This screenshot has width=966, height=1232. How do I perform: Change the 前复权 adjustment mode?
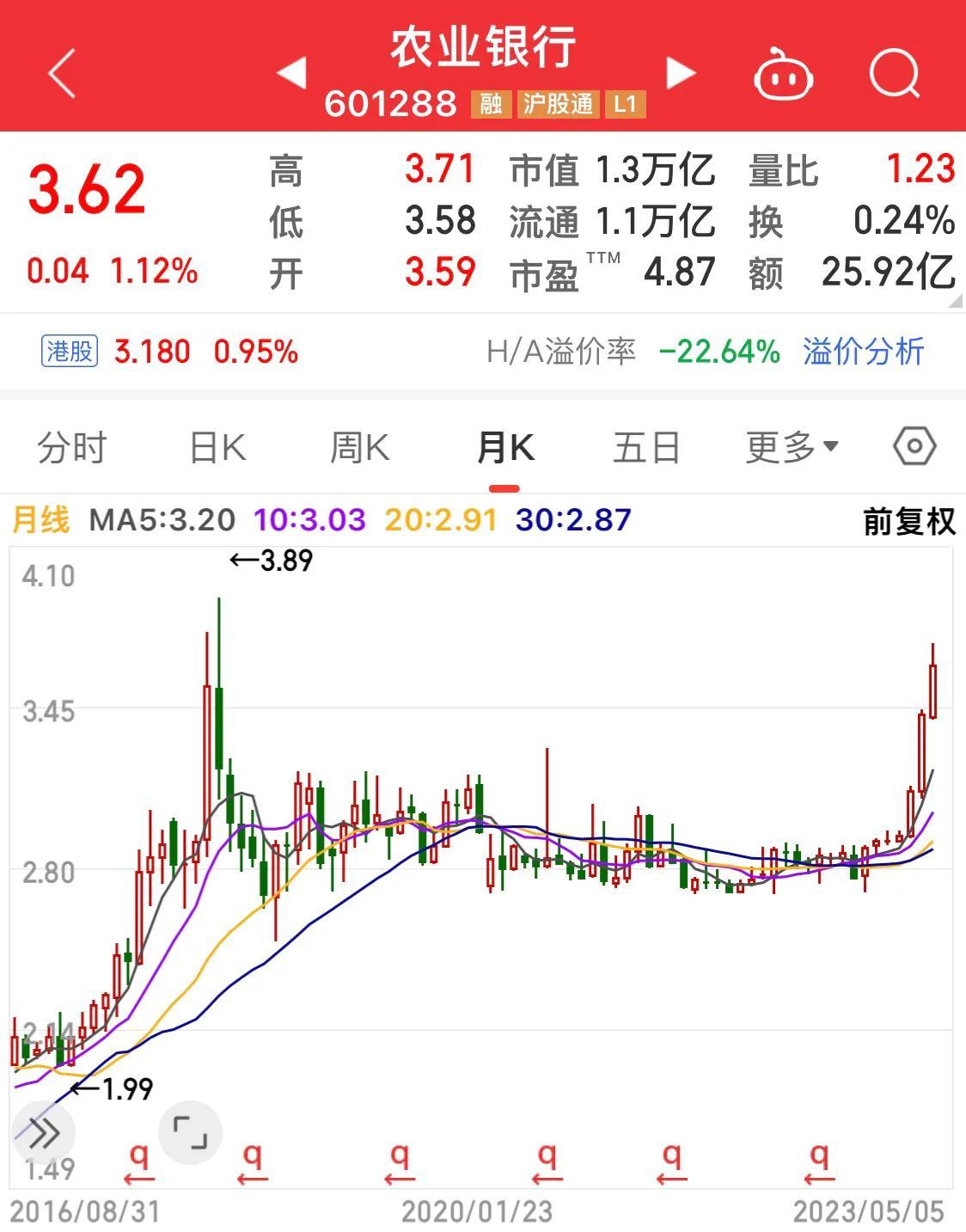pyautogui.click(x=908, y=521)
